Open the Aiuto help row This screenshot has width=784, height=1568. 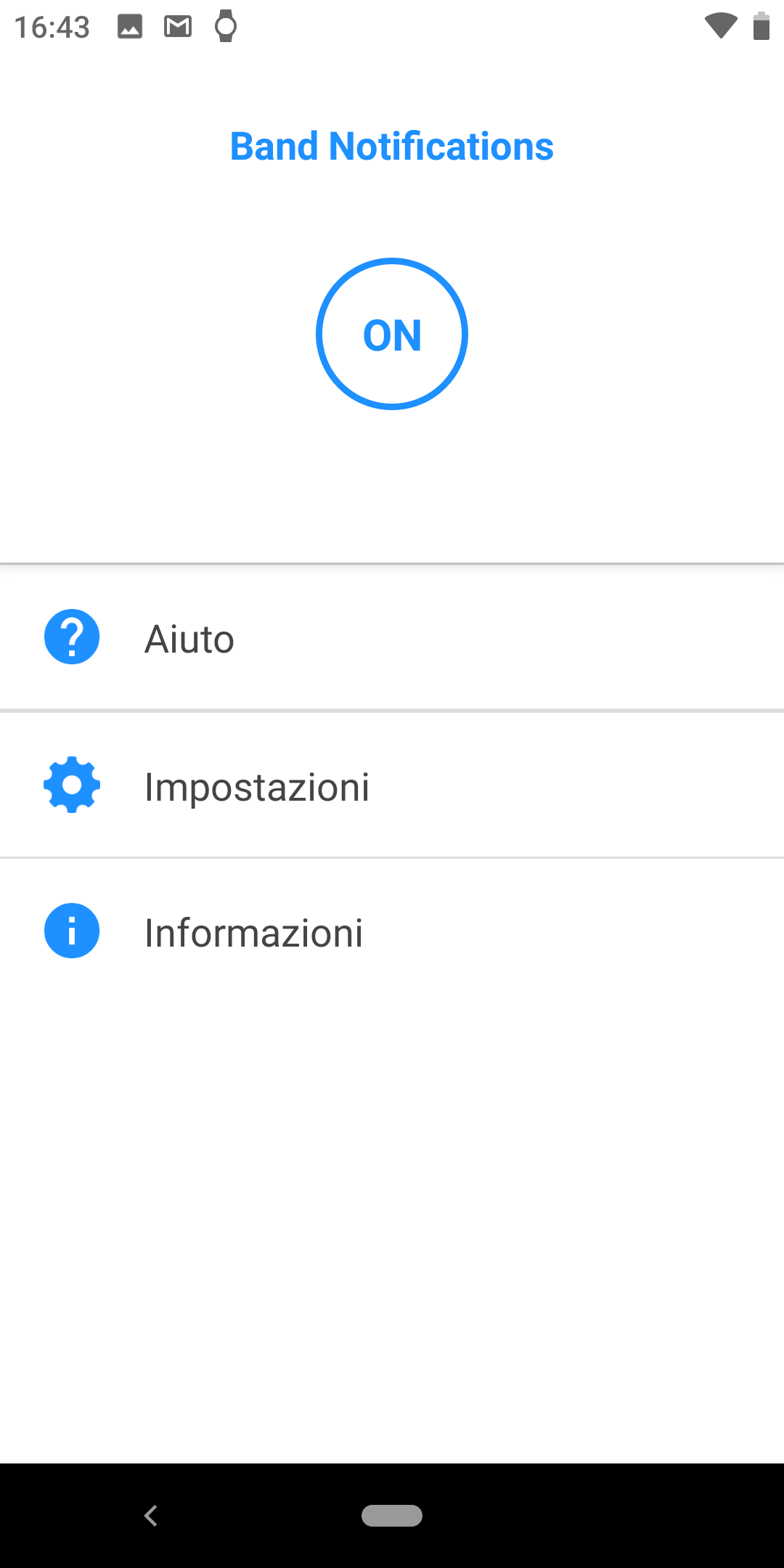coord(392,638)
